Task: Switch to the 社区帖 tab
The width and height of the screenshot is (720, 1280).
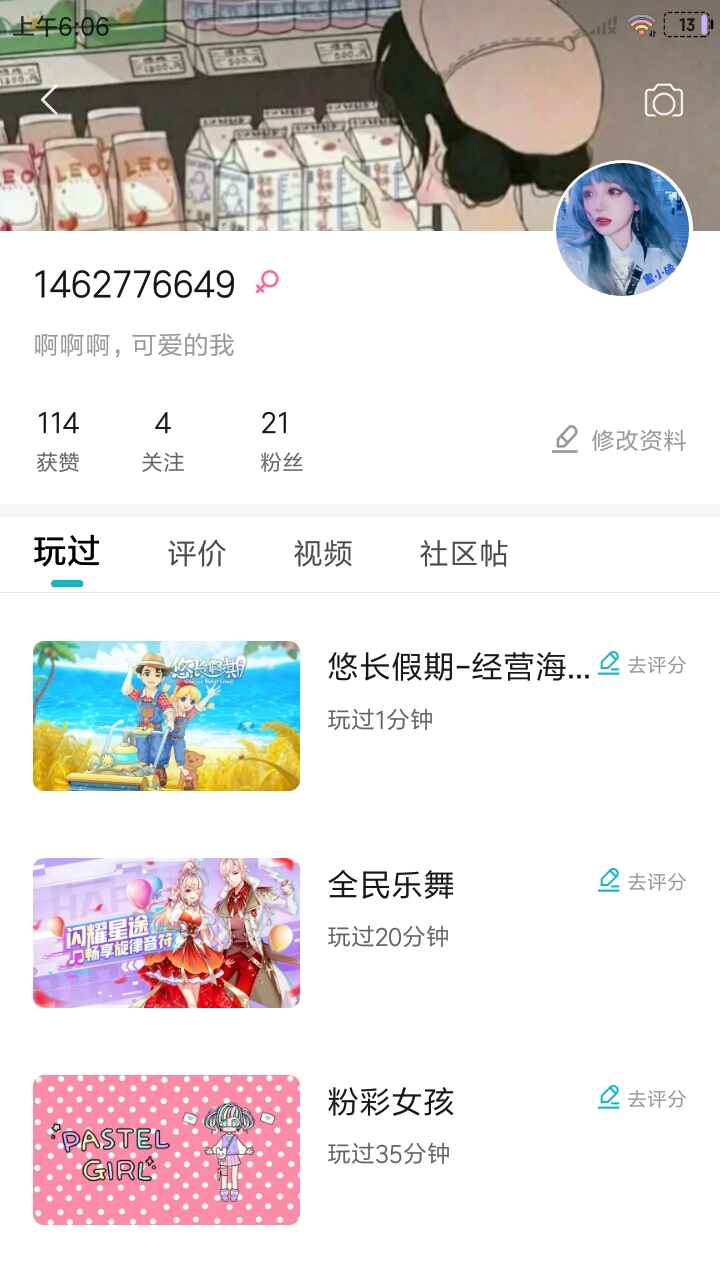Action: click(464, 553)
